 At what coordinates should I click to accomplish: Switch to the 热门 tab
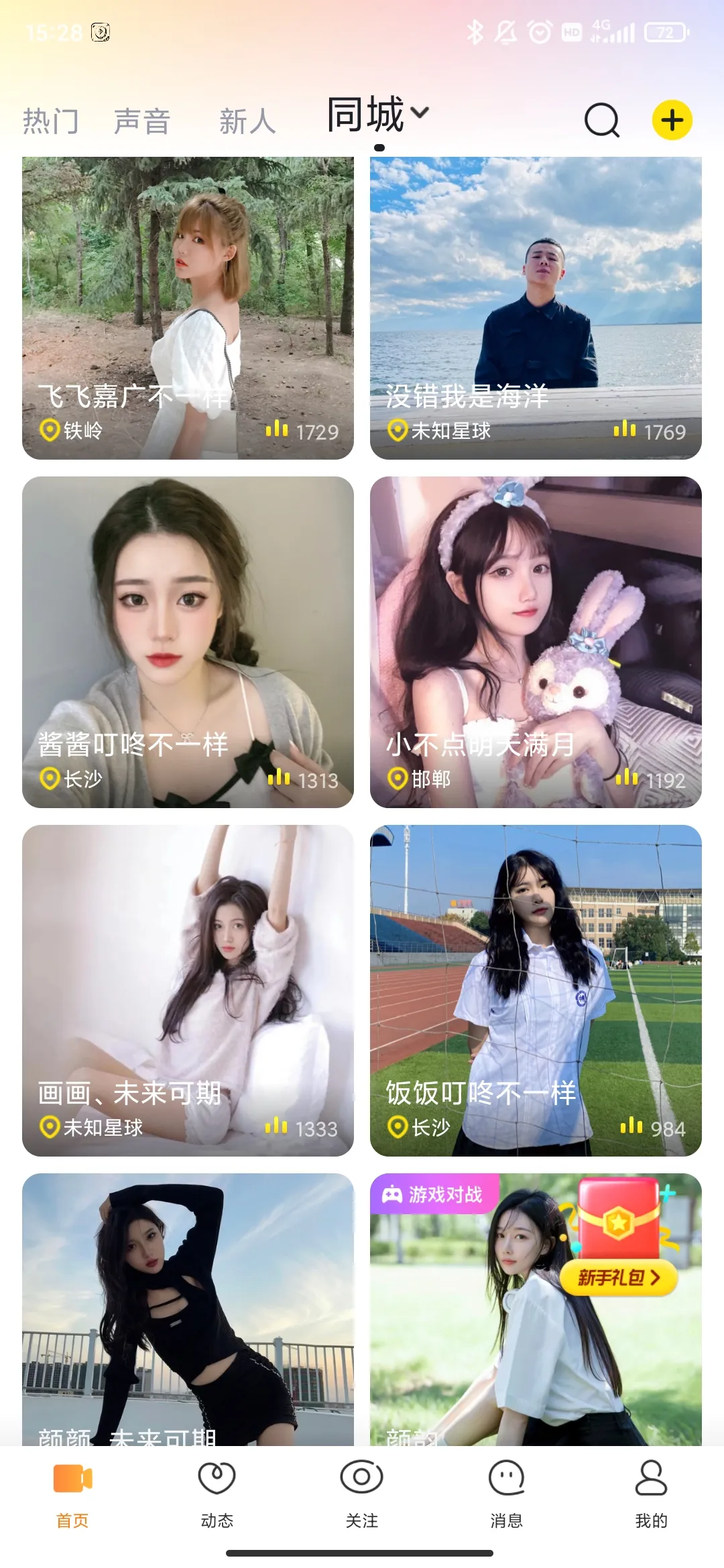(x=51, y=122)
